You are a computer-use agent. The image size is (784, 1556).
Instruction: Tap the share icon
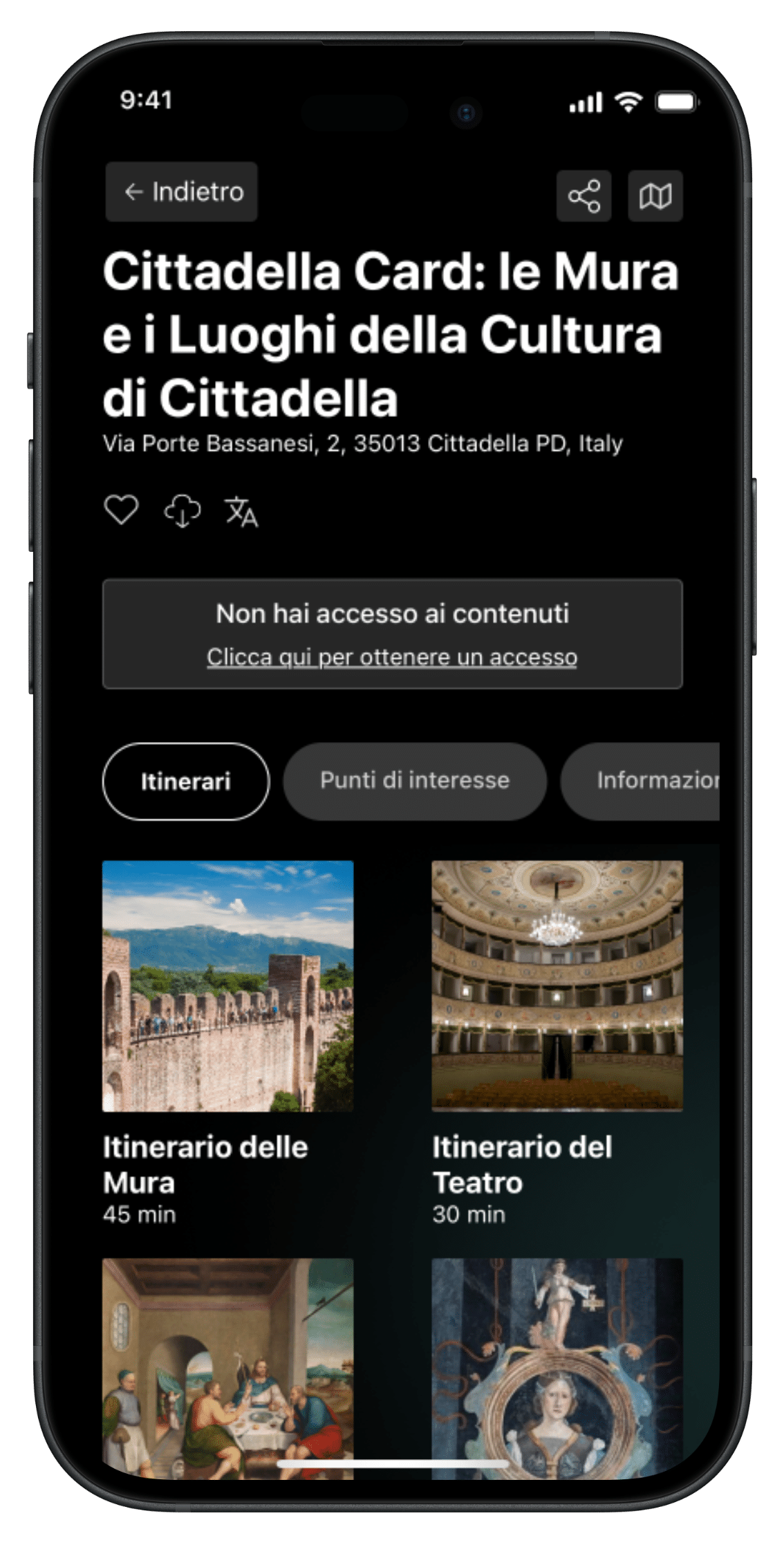point(584,196)
